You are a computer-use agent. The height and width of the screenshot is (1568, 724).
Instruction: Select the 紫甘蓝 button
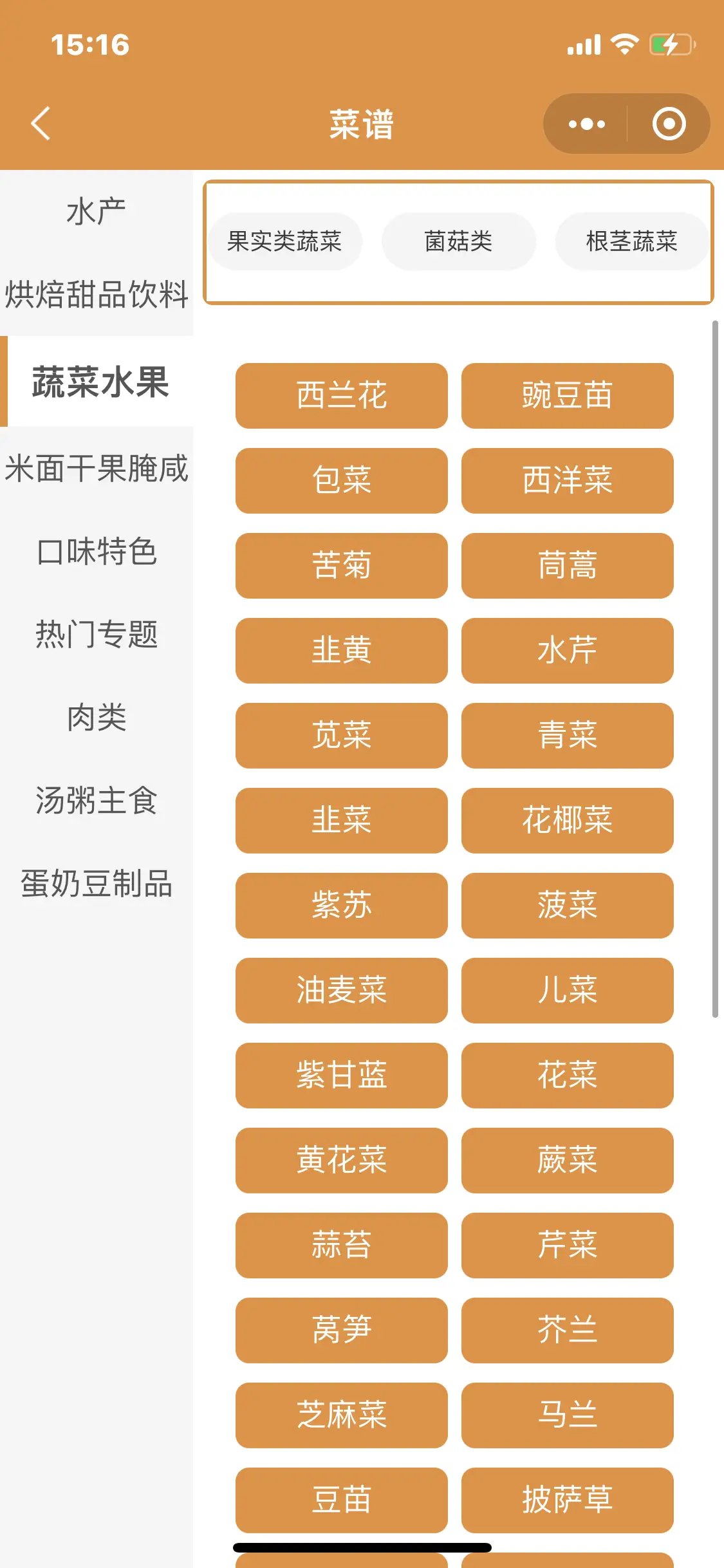[341, 1075]
